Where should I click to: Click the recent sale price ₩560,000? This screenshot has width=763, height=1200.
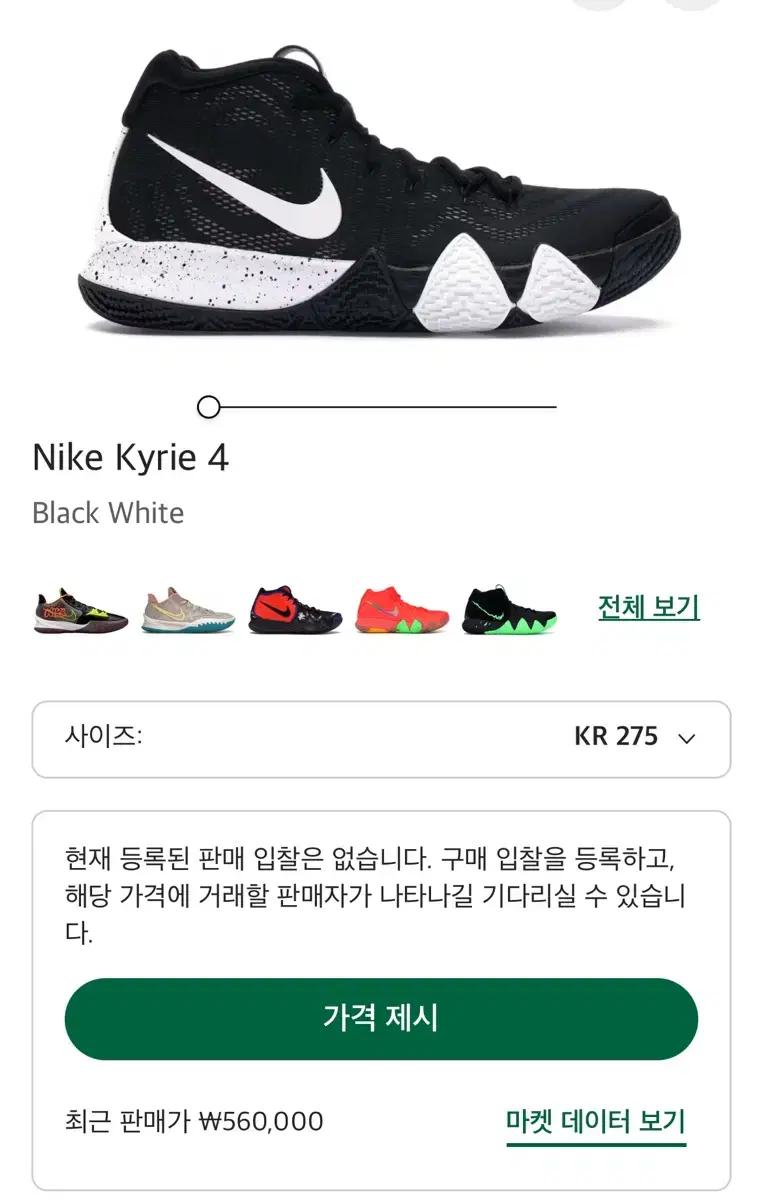[x=254, y=1124]
